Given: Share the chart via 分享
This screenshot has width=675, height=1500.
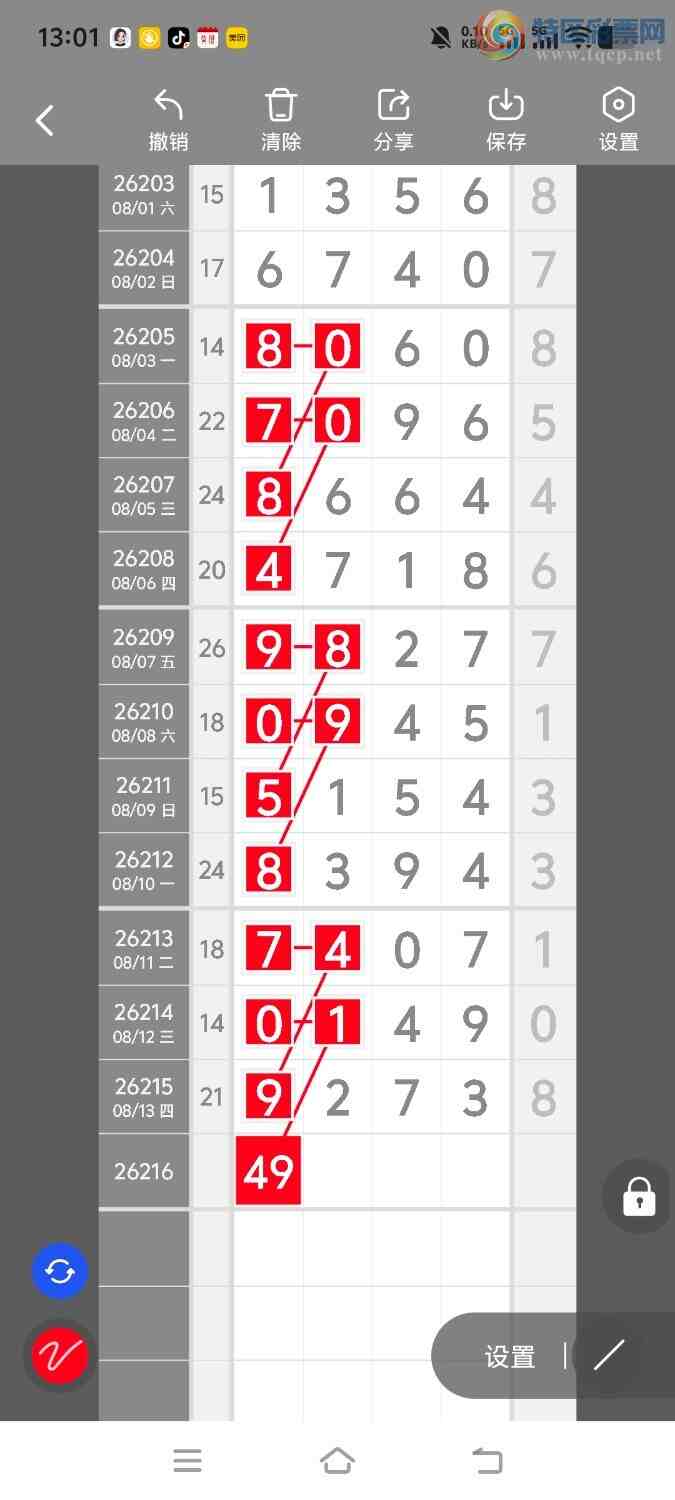Looking at the screenshot, I should [393, 120].
